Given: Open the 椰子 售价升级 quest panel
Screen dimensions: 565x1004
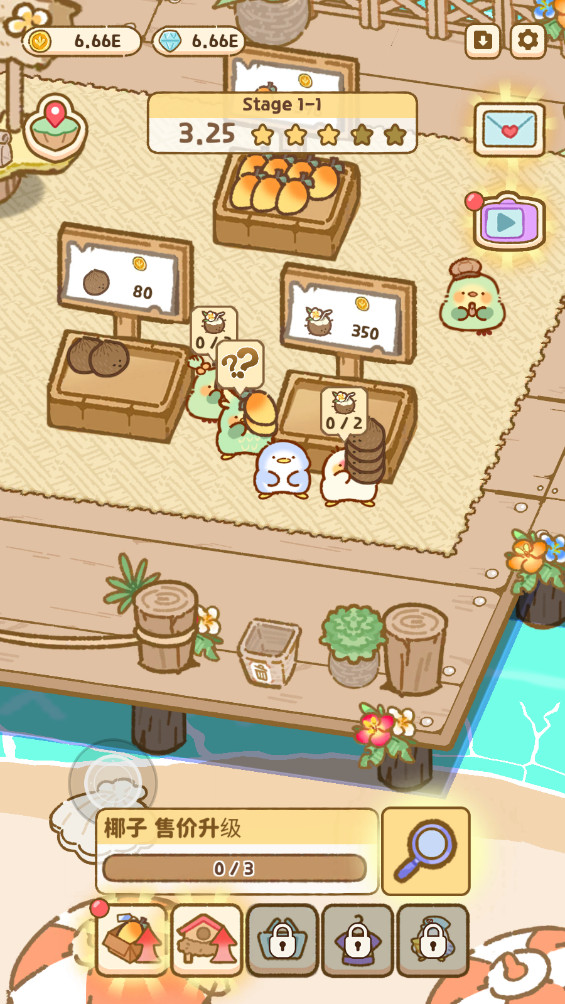Looking at the screenshot, I should pos(237,851).
